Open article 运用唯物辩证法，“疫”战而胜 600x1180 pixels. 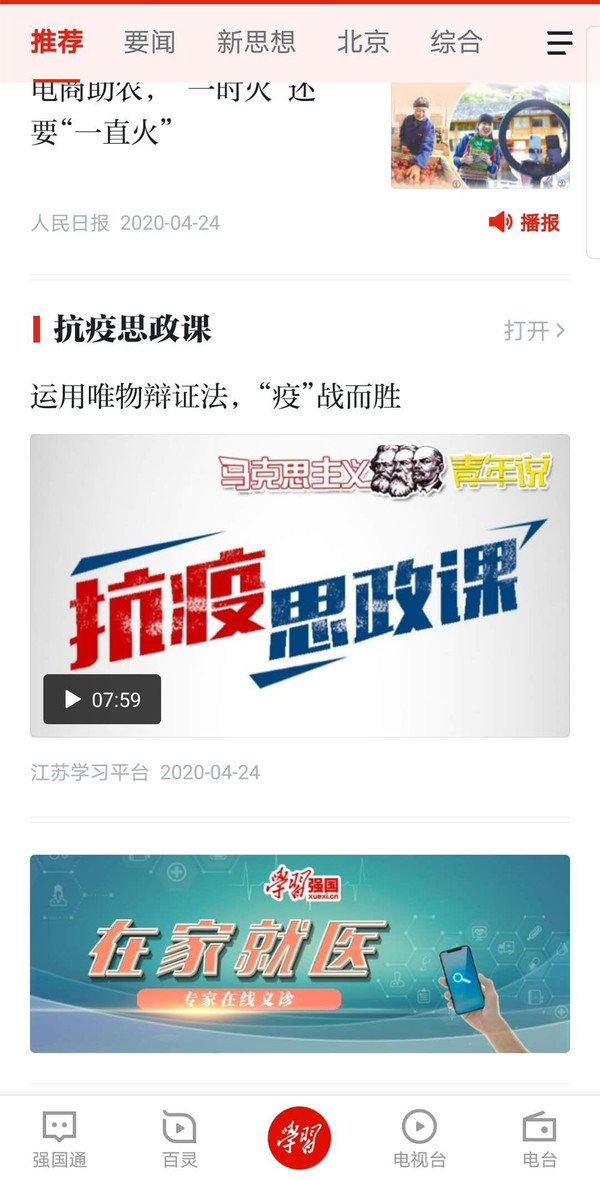[x=215, y=397]
